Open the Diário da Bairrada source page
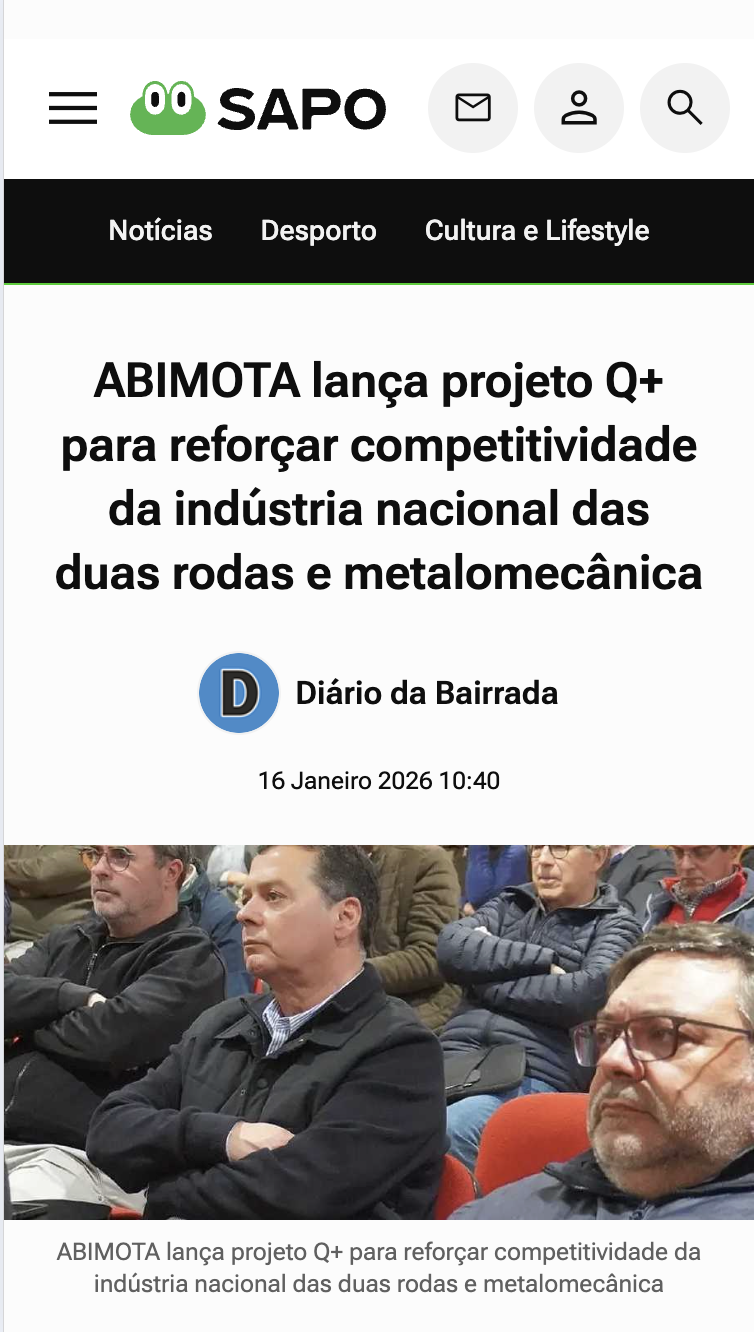Viewport: 754px width, 1332px height. [x=426, y=693]
